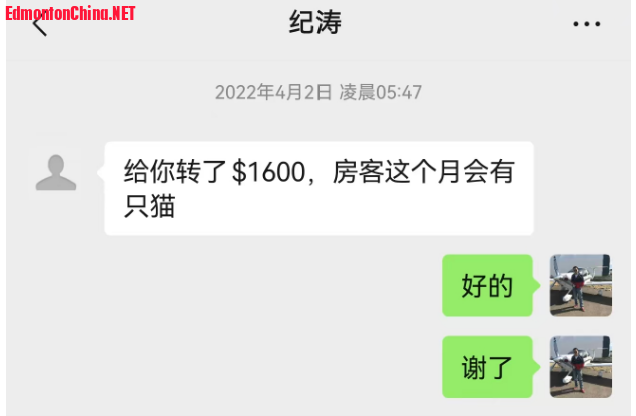
Task: Open own avatar beside 谢了 message
Action: tap(581, 366)
